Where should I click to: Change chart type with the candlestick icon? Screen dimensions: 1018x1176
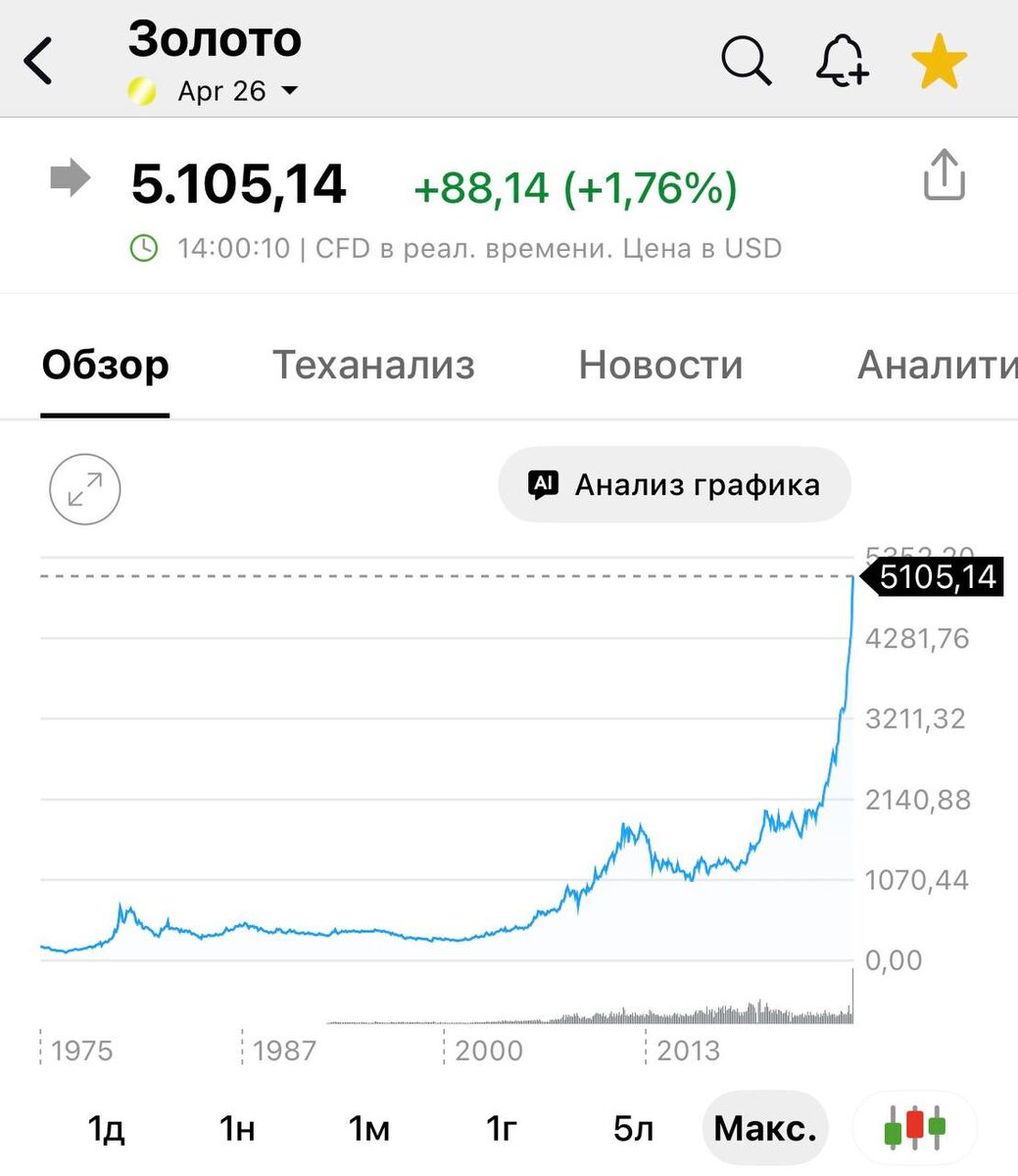coord(915,1128)
